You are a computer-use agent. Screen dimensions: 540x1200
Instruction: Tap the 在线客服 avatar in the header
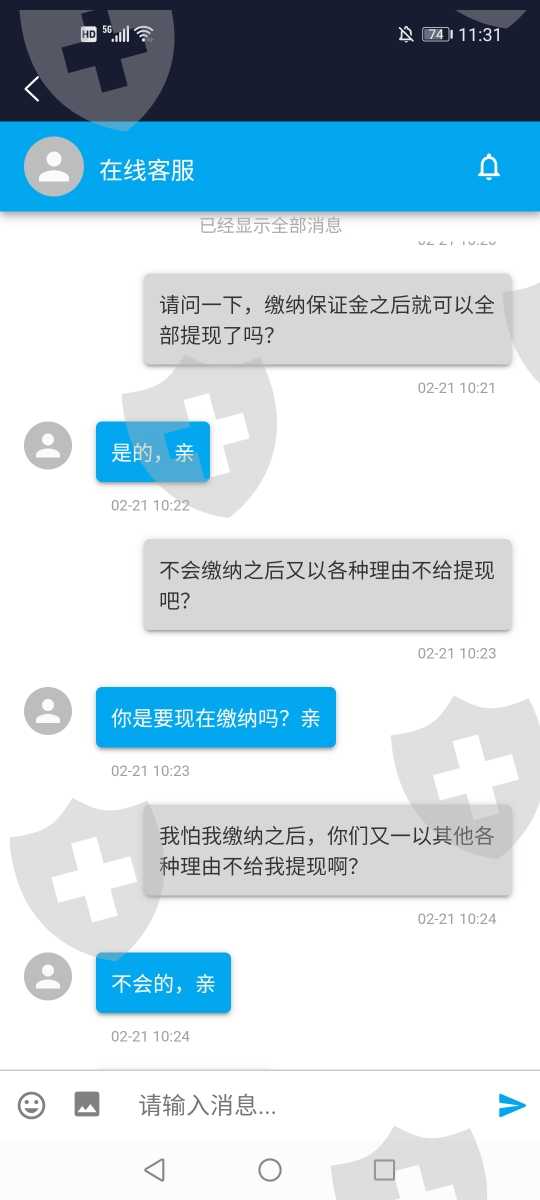53,167
